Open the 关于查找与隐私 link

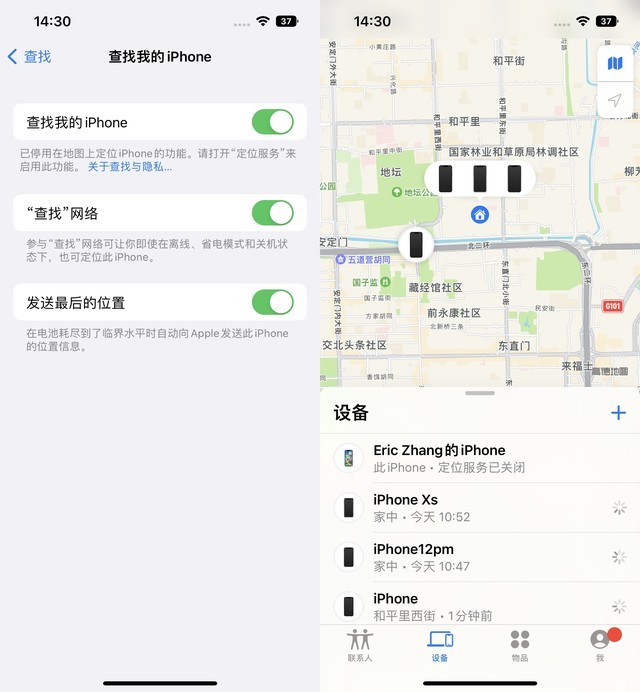click(129, 167)
